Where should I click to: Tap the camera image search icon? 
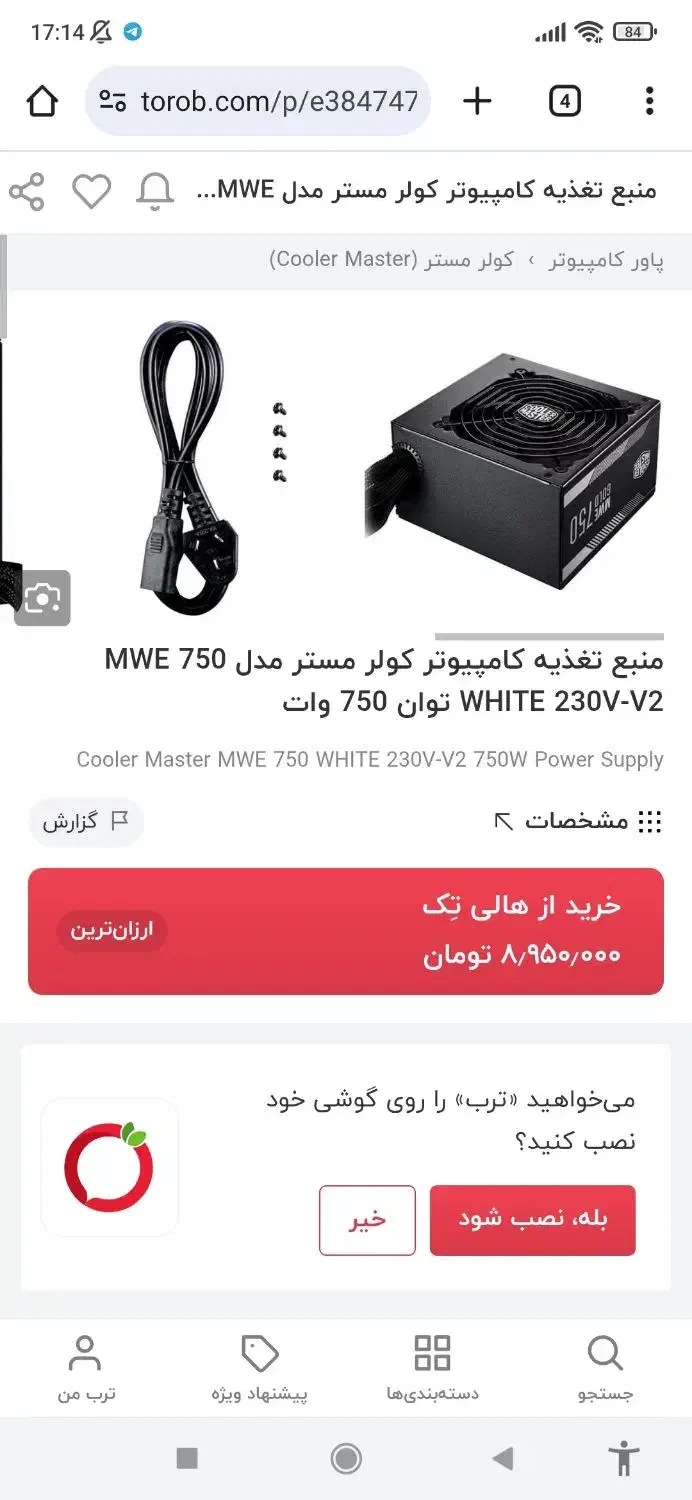coord(42,598)
